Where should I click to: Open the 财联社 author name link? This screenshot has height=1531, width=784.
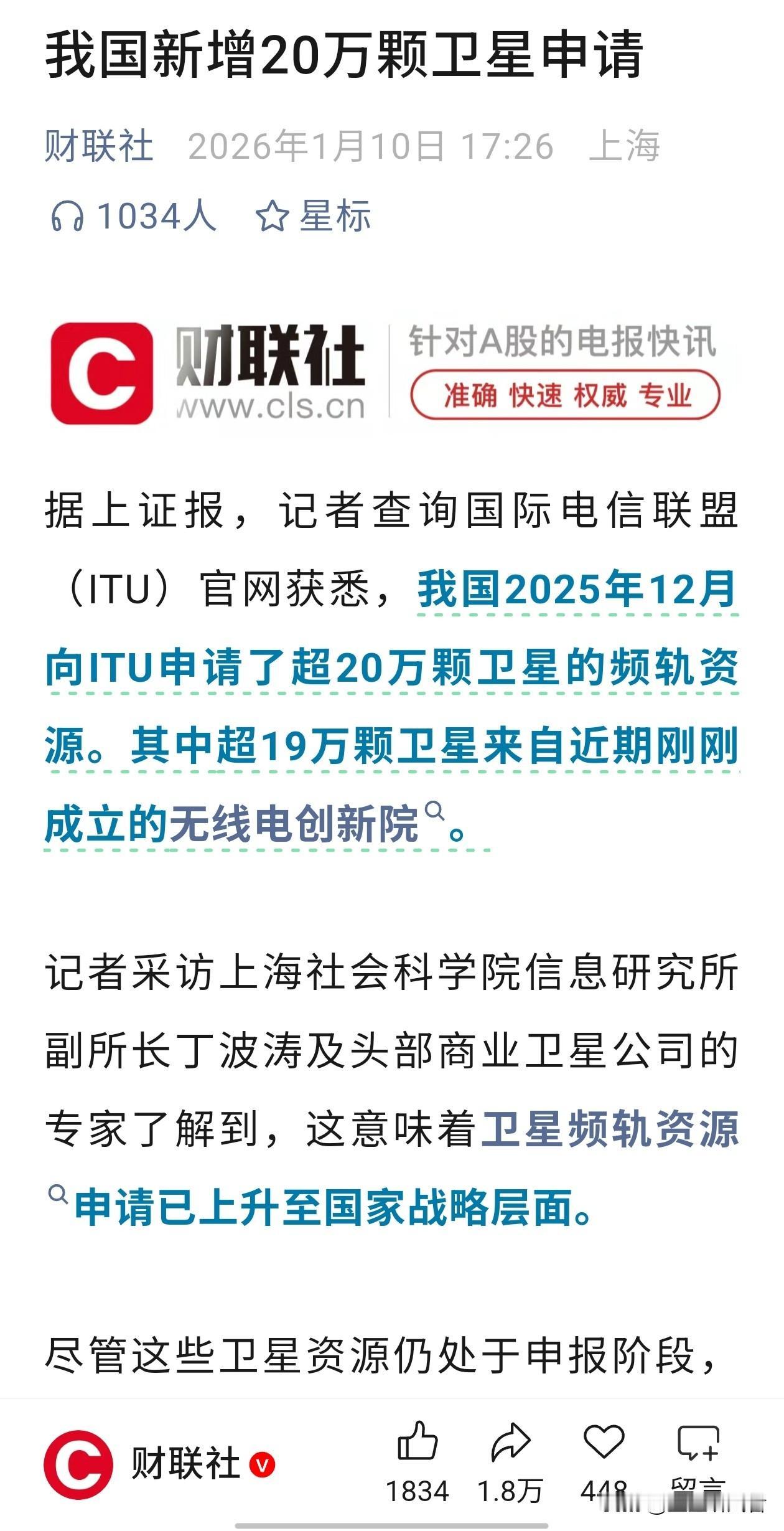100,146
